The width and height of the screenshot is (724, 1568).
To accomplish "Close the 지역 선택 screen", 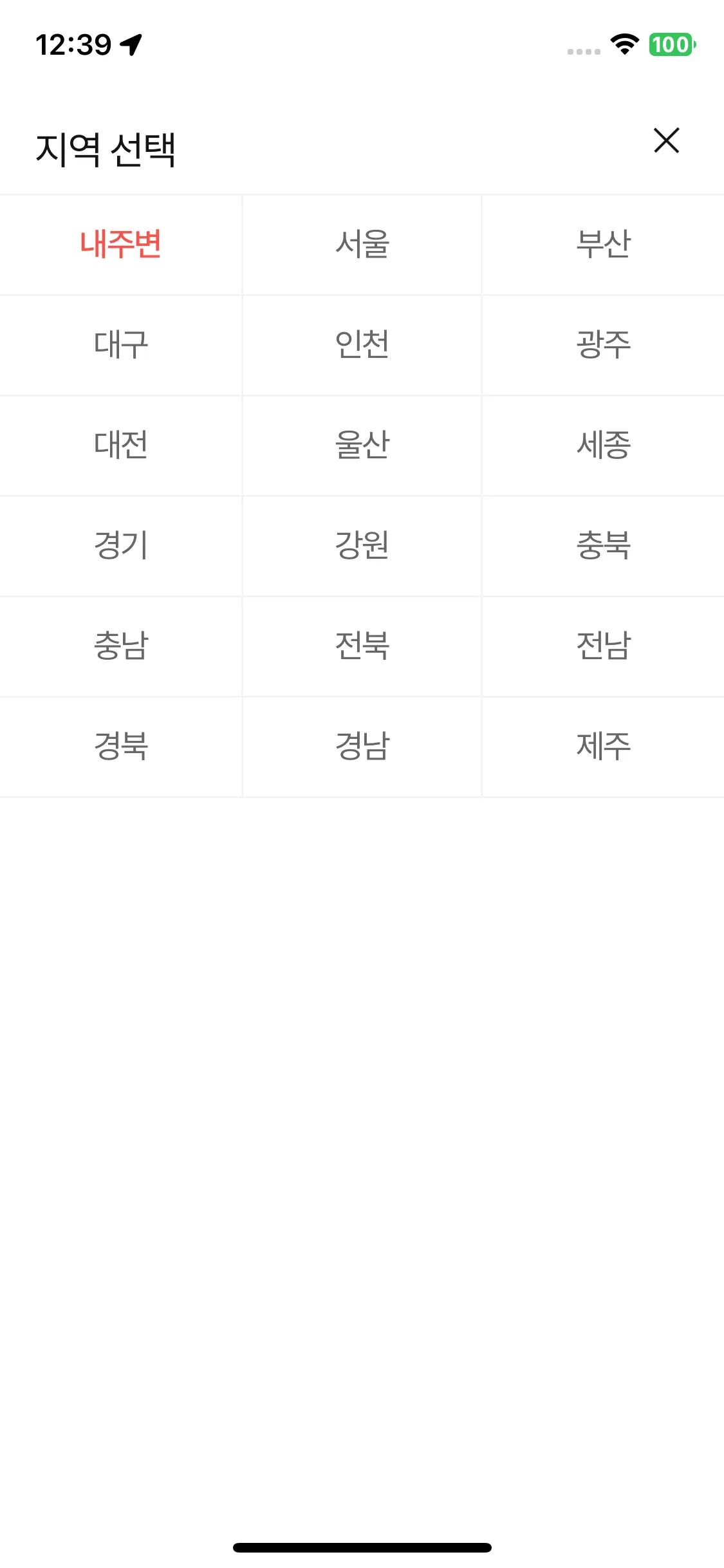I will click(x=666, y=140).
